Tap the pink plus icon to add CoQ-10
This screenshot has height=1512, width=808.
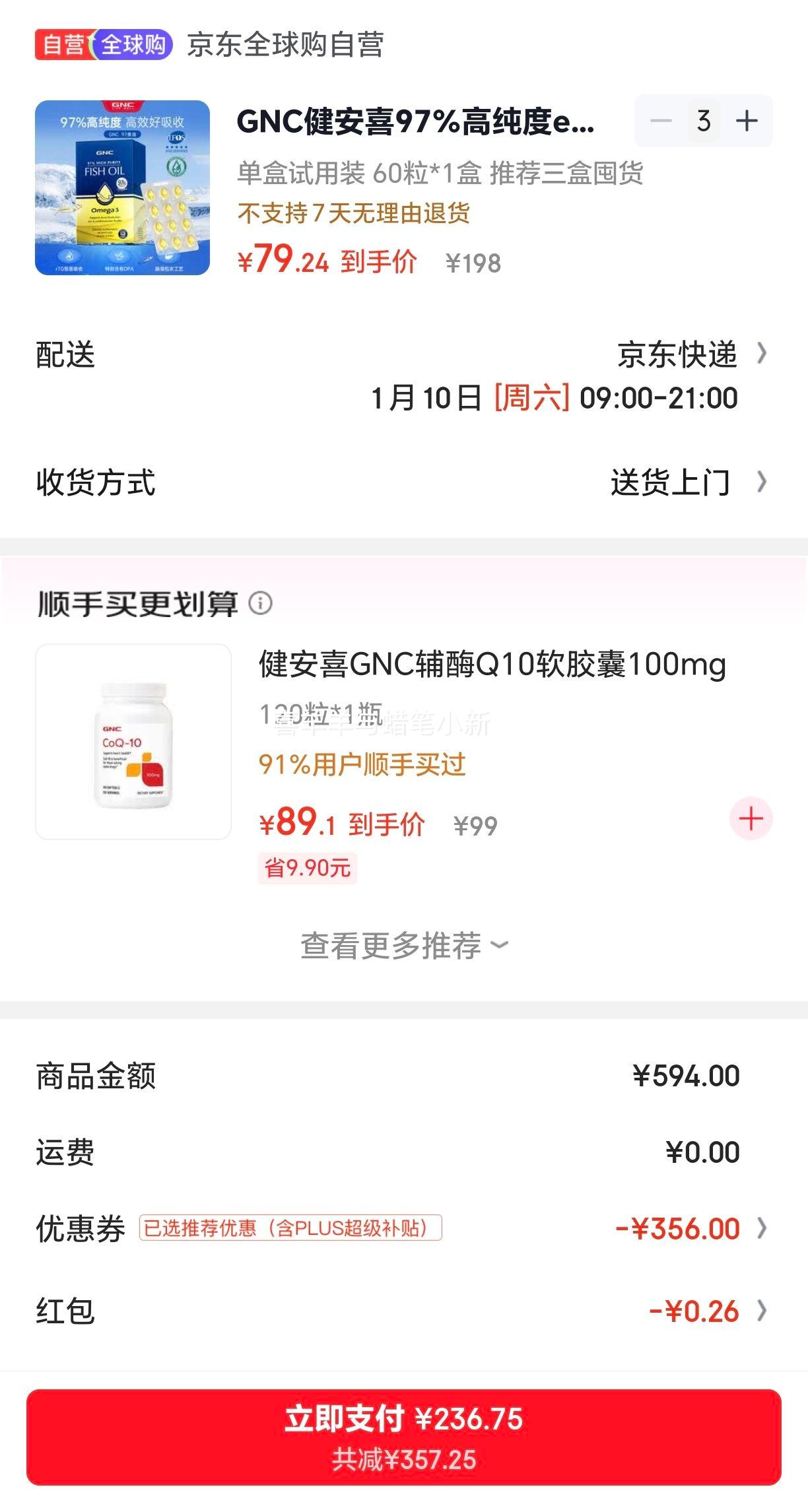point(751,818)
